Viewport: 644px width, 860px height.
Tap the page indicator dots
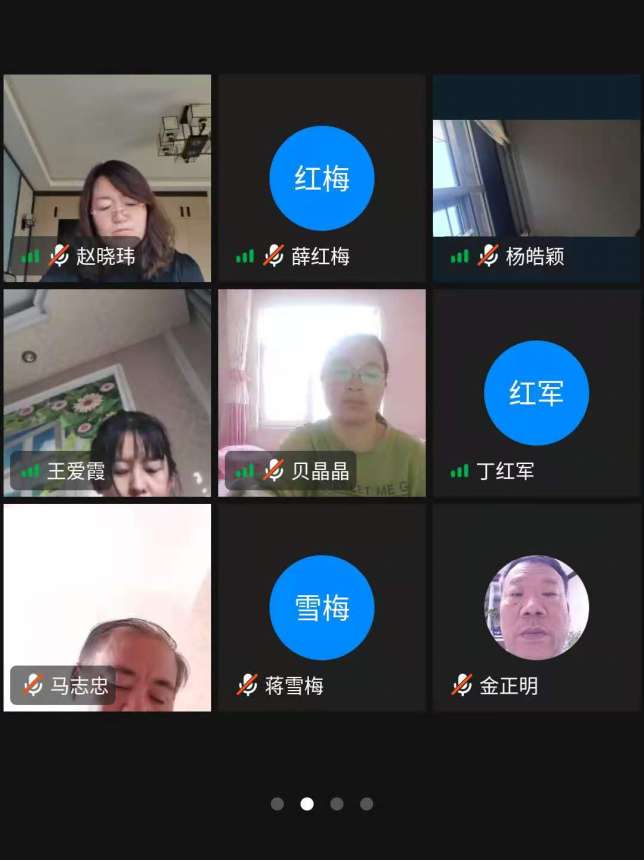[x=322, y=804]
